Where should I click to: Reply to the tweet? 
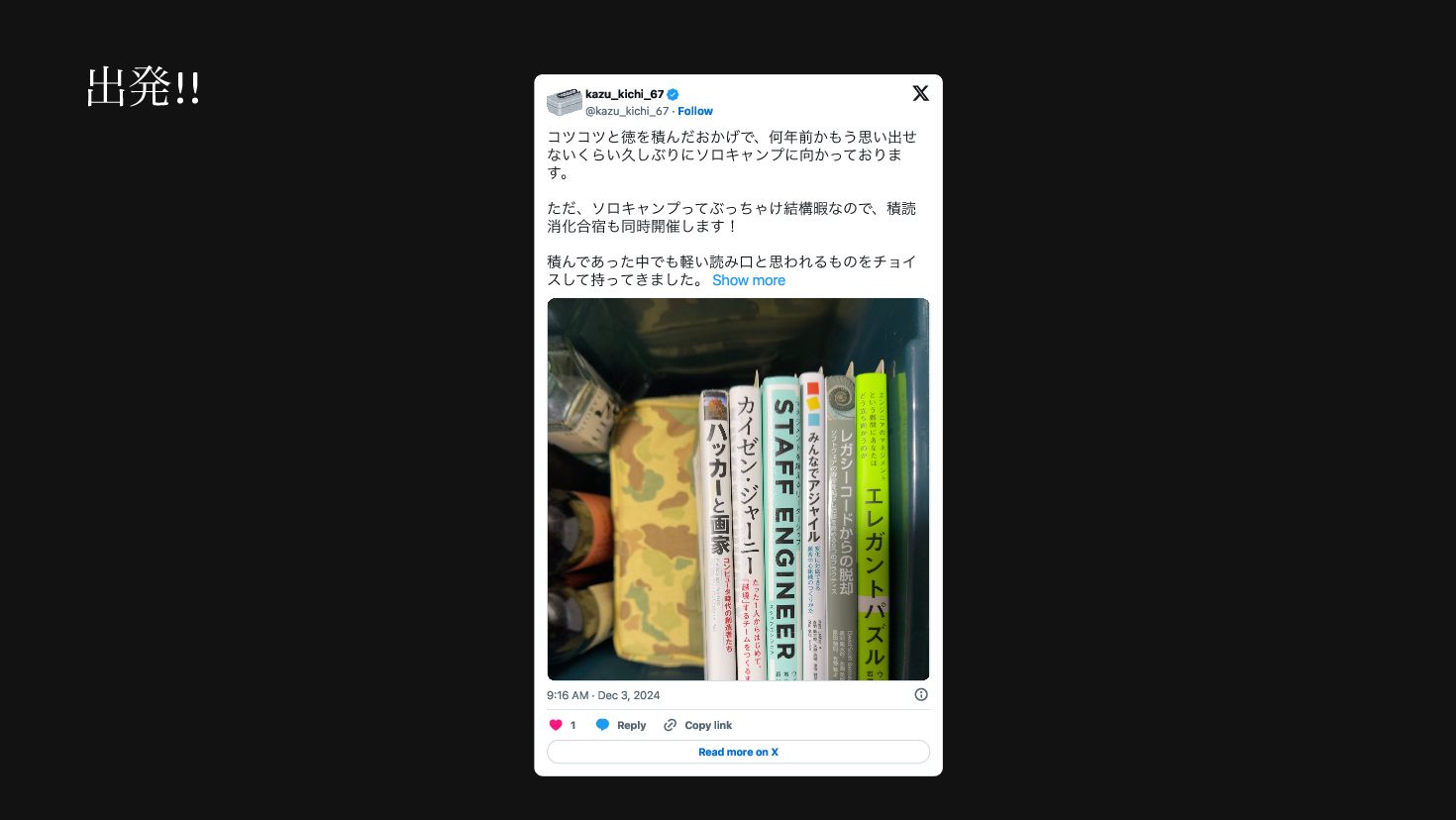(620, 725)
